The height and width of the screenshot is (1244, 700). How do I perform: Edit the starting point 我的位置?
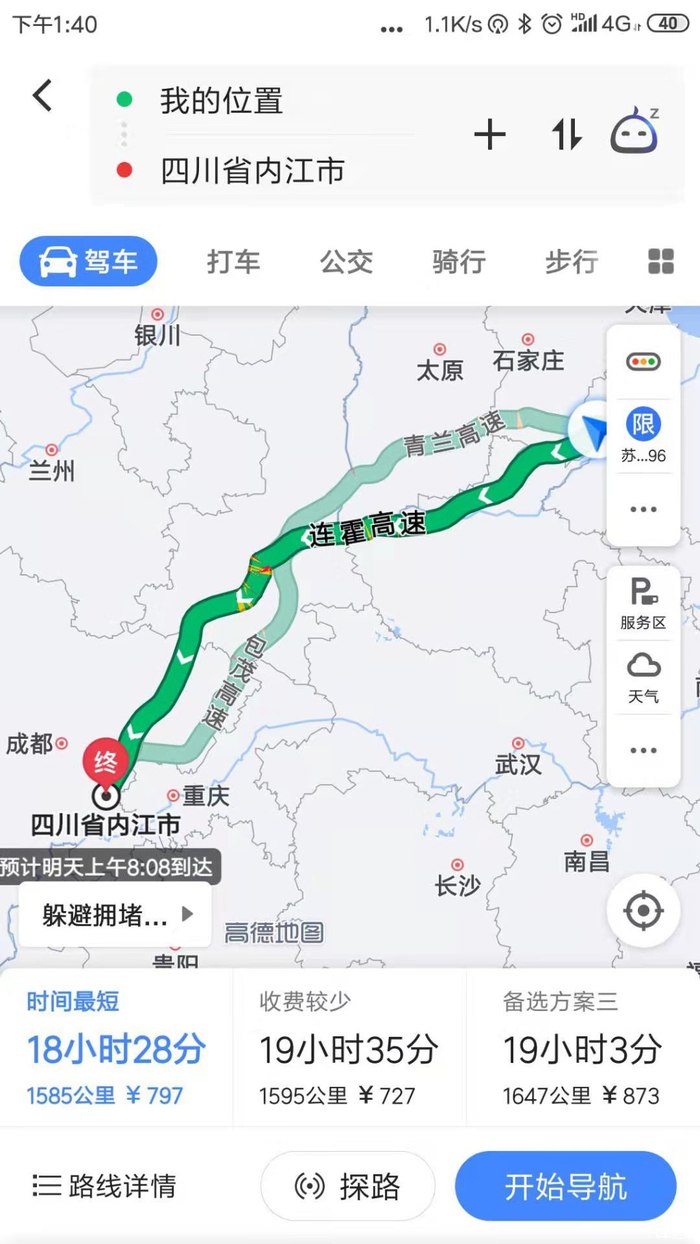click(222, 101)
